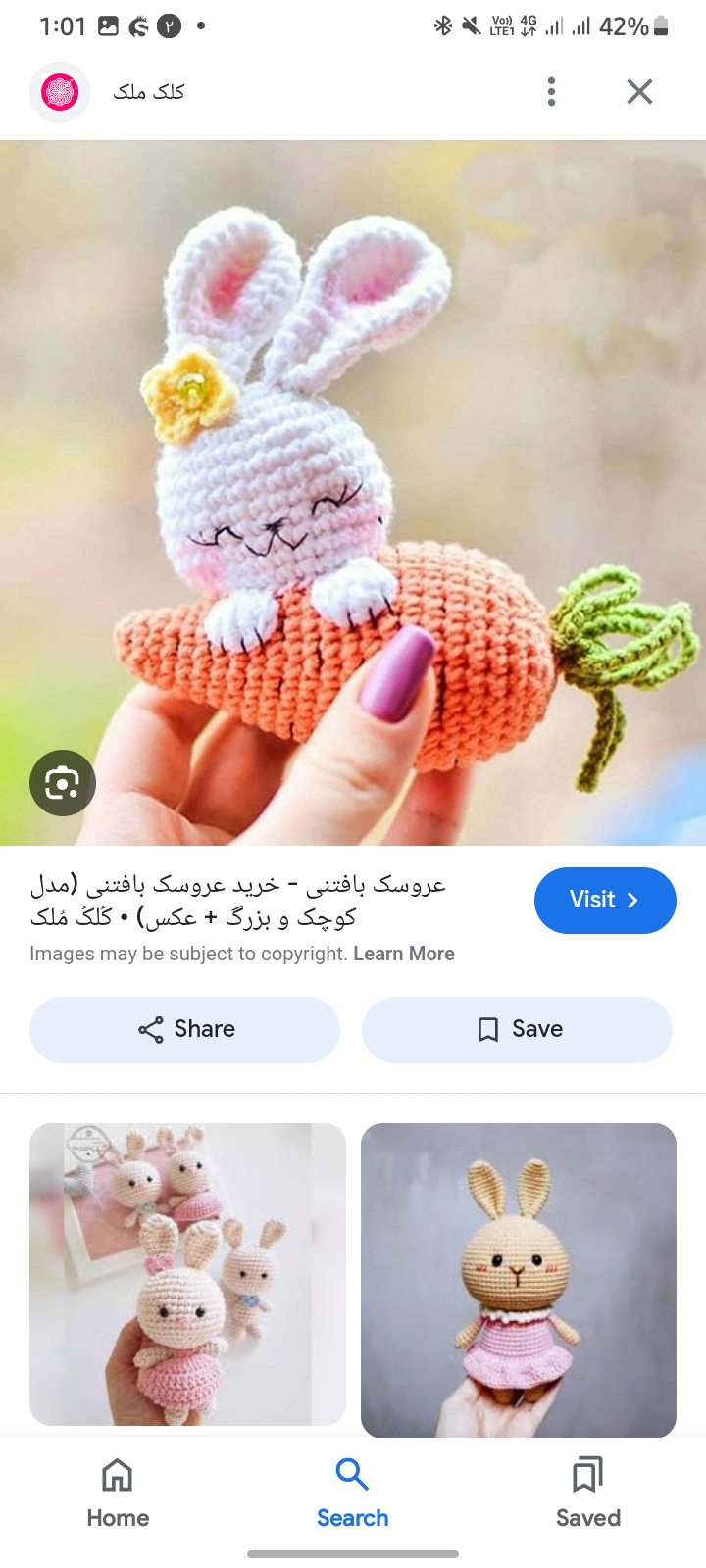The width and height of the screenshot is (706, 1568).
Task: Close the image viewer
Action: (639, 92)
